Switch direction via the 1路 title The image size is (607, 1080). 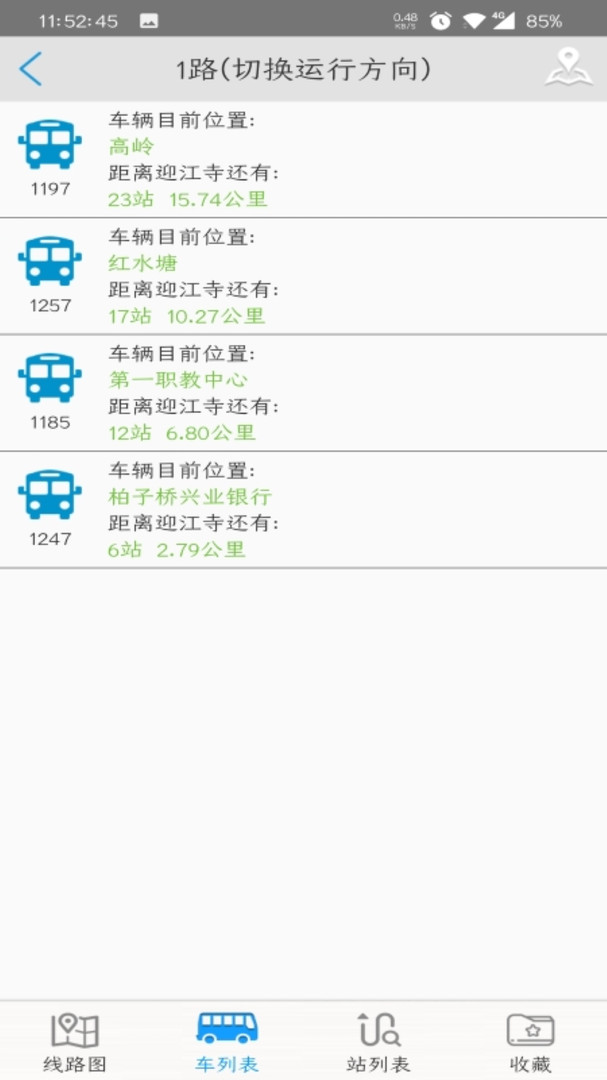[x=303, y=69]
